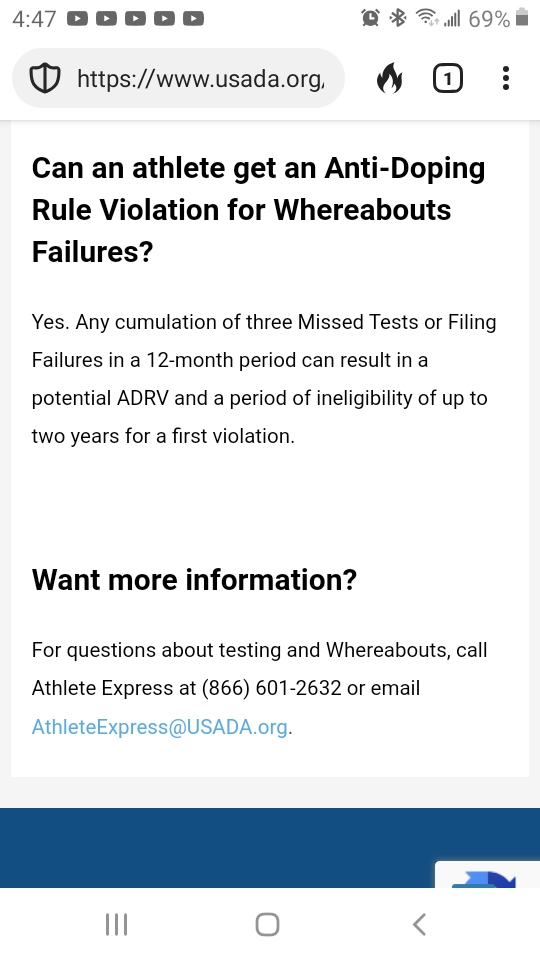The image size is (540, 960).
Task: Open the browser overflow menu
Action: click(x=506, y=78)
